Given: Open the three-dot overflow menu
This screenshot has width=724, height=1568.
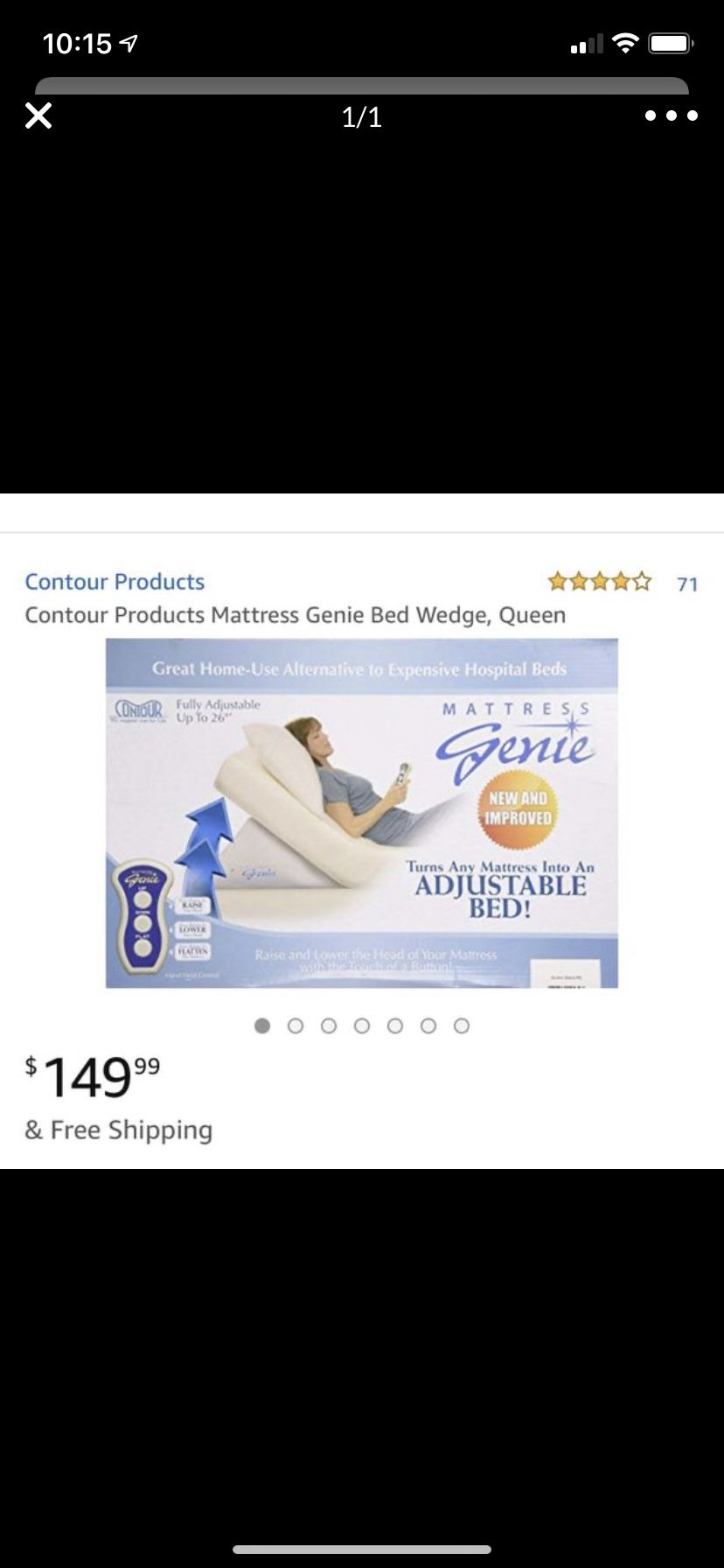Looking at the screenshot, I should point(671,115).
